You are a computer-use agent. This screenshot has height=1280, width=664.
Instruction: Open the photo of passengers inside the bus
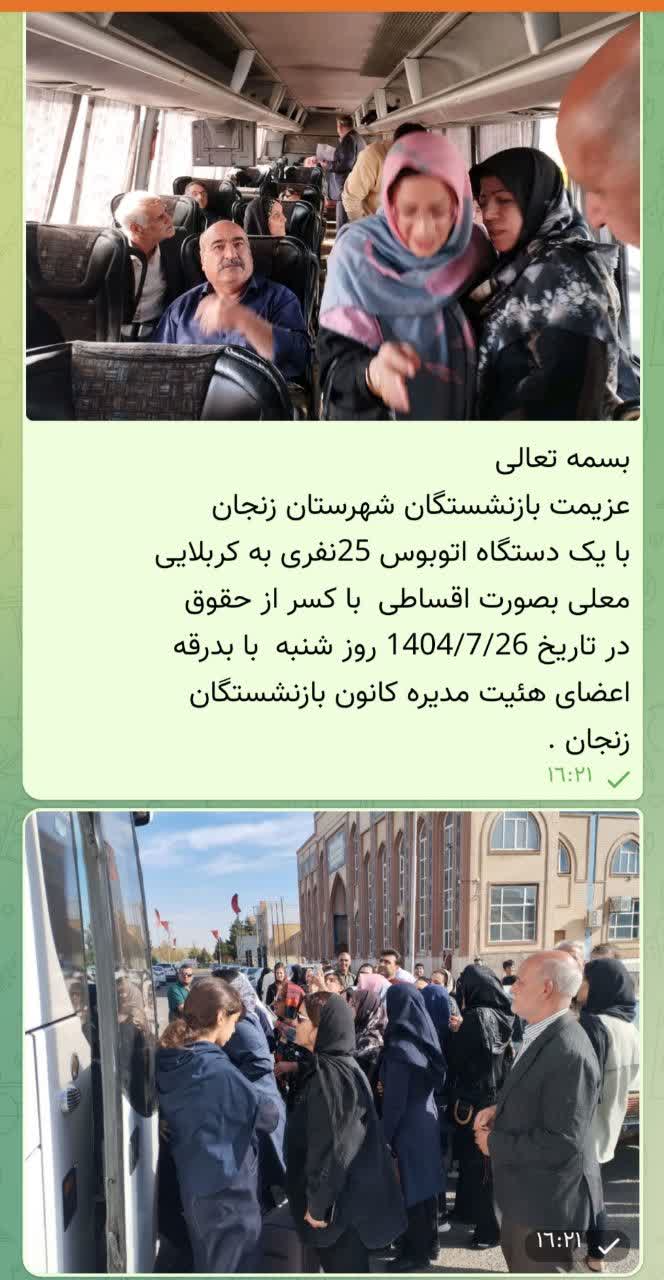(x=332, y=216)
